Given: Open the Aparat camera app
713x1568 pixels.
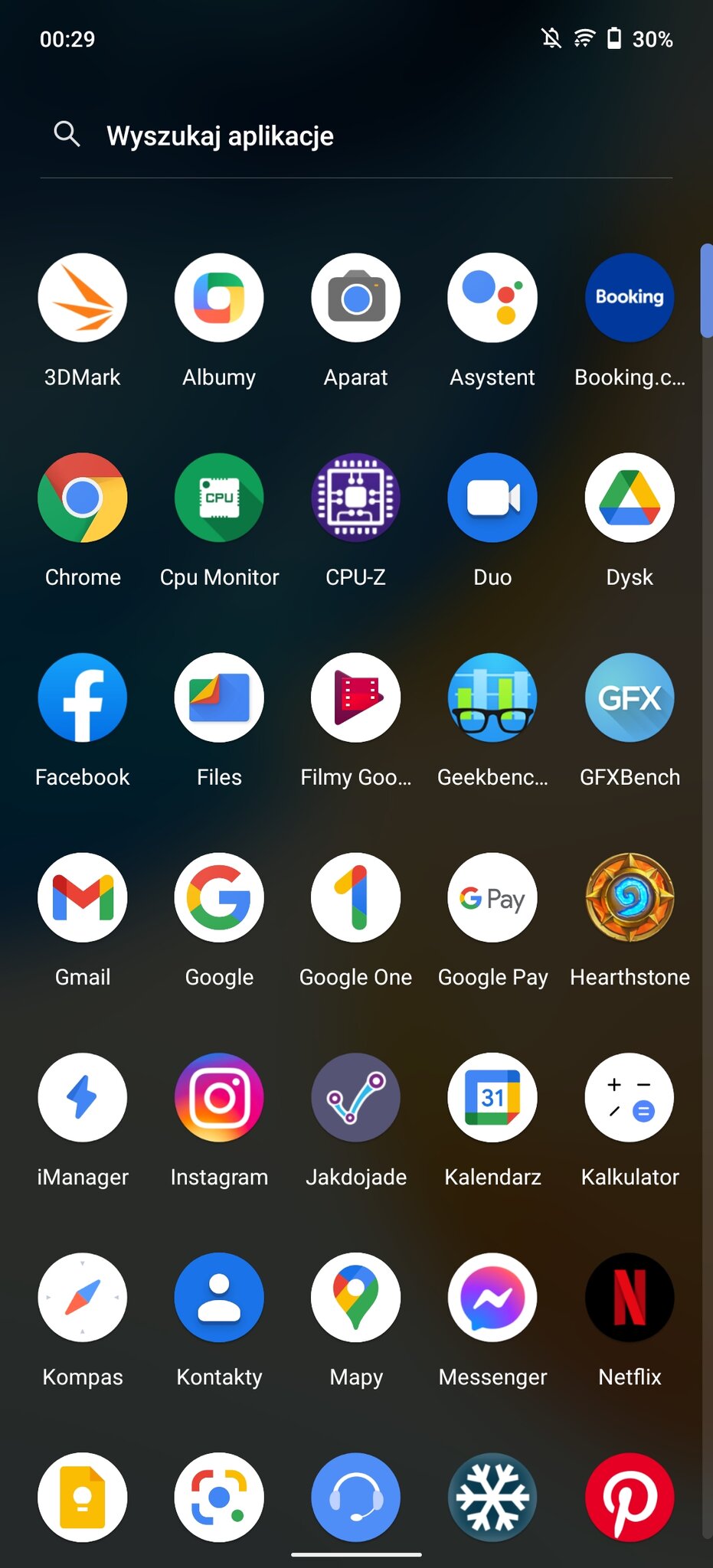Looking at the screenshot, I should point(355,298).
